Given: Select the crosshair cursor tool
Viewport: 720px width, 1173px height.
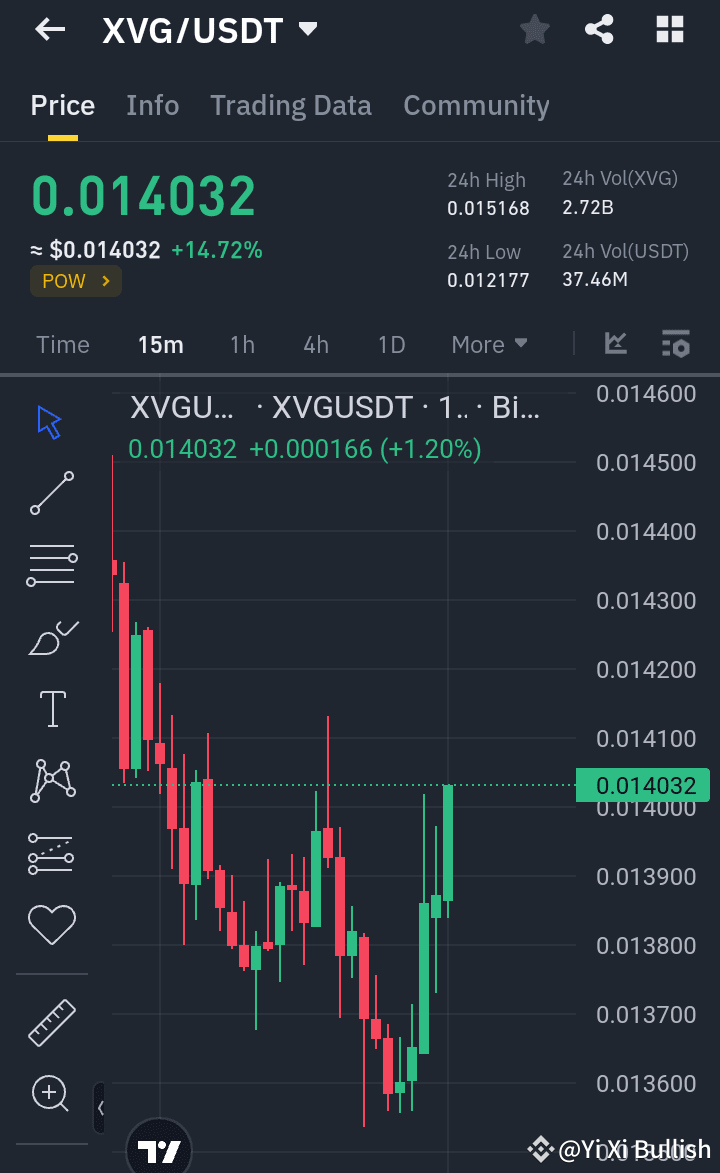Looking at the screenshot, I should tap(48, 421).
